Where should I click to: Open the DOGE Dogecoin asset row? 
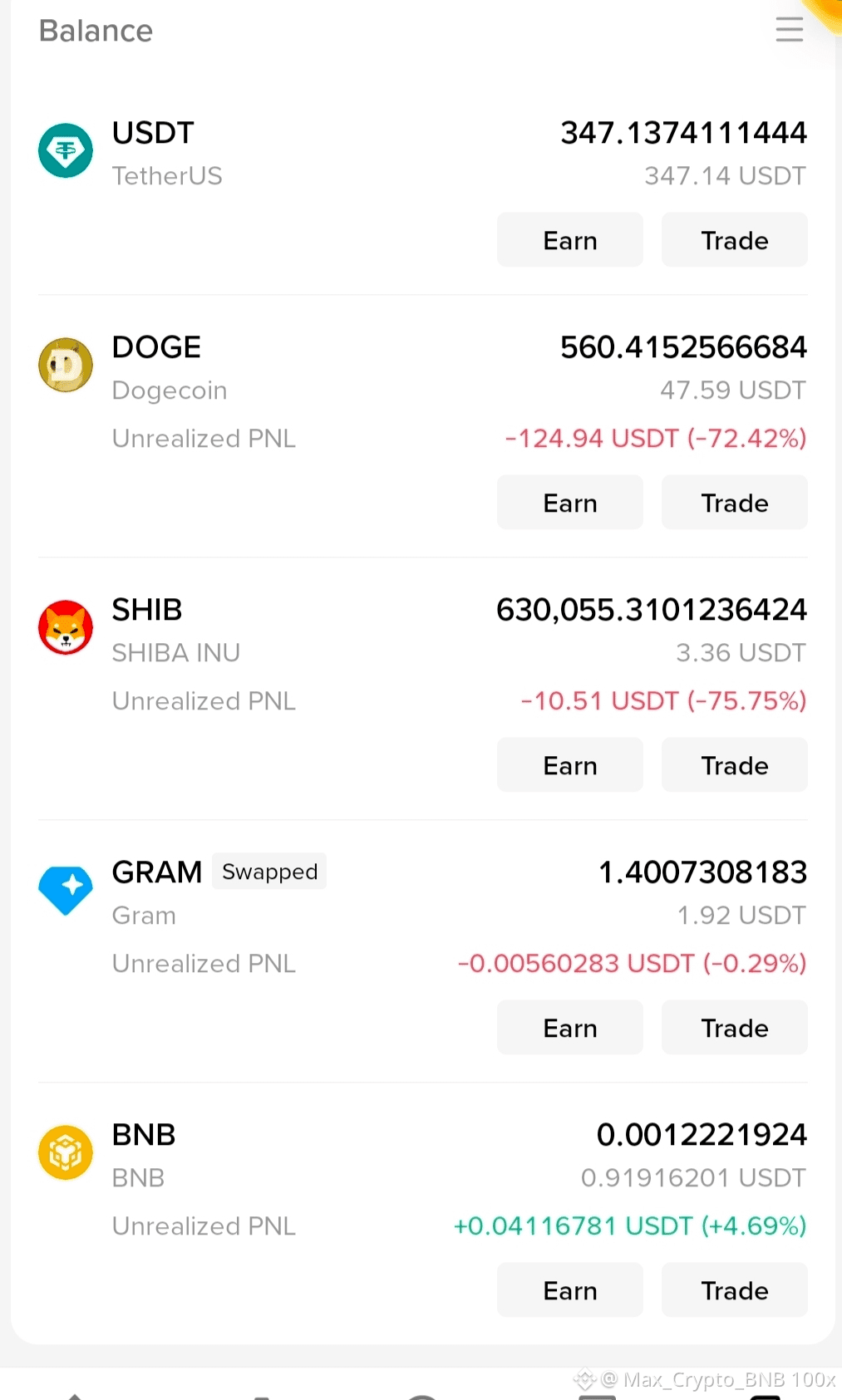(x=422, y=391)
